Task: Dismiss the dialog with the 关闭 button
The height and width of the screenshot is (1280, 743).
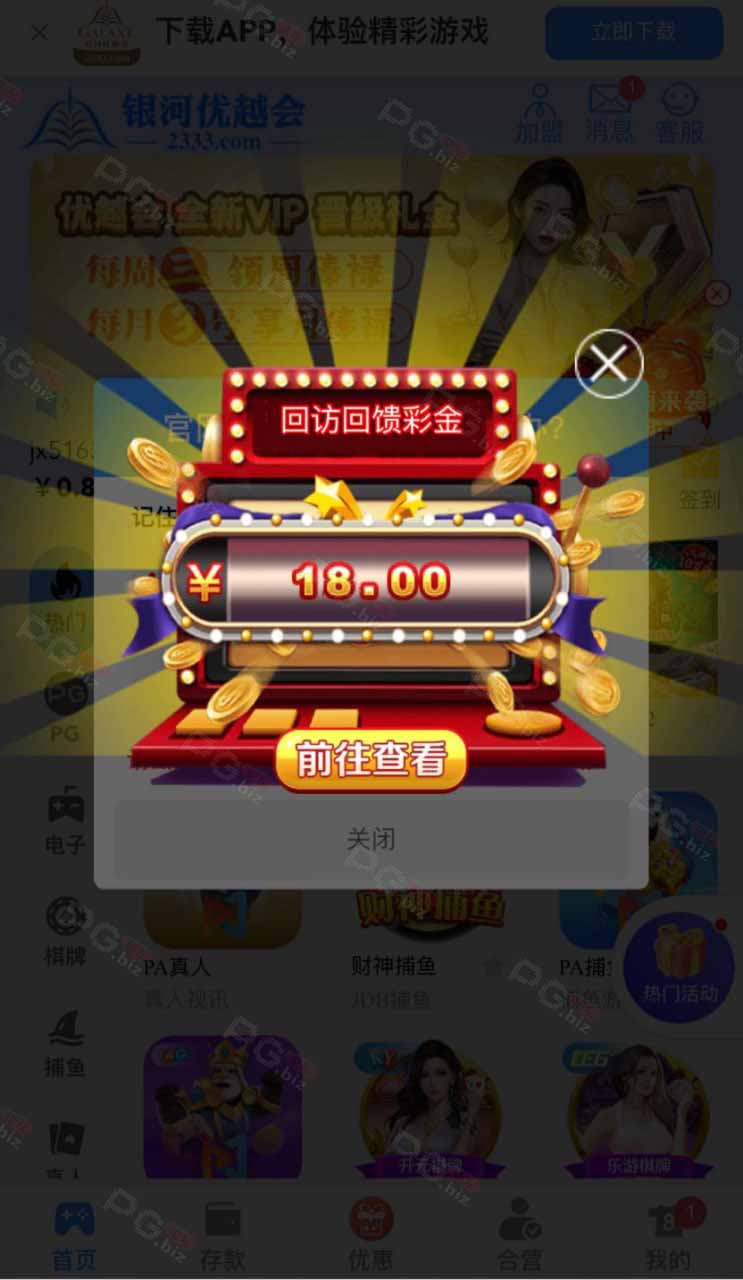Action: [x=371, y=839]
